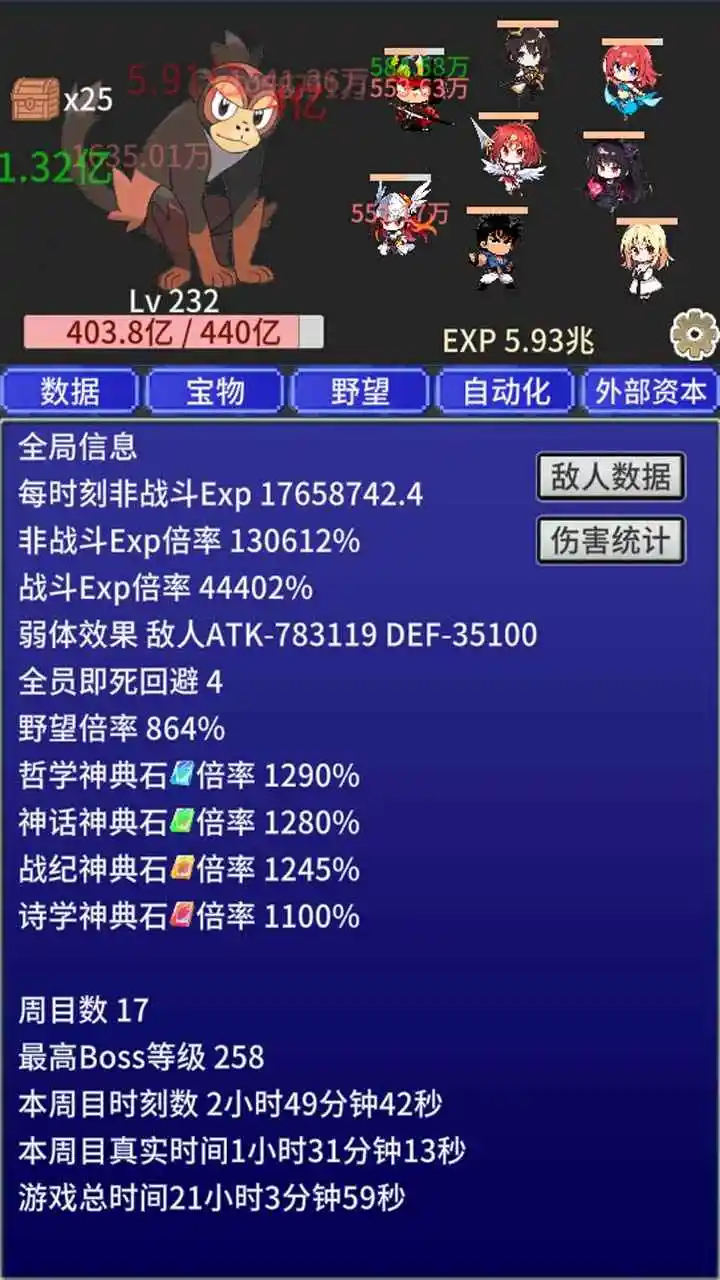Switch to the 宝物 tab

[x=215, y=391]
